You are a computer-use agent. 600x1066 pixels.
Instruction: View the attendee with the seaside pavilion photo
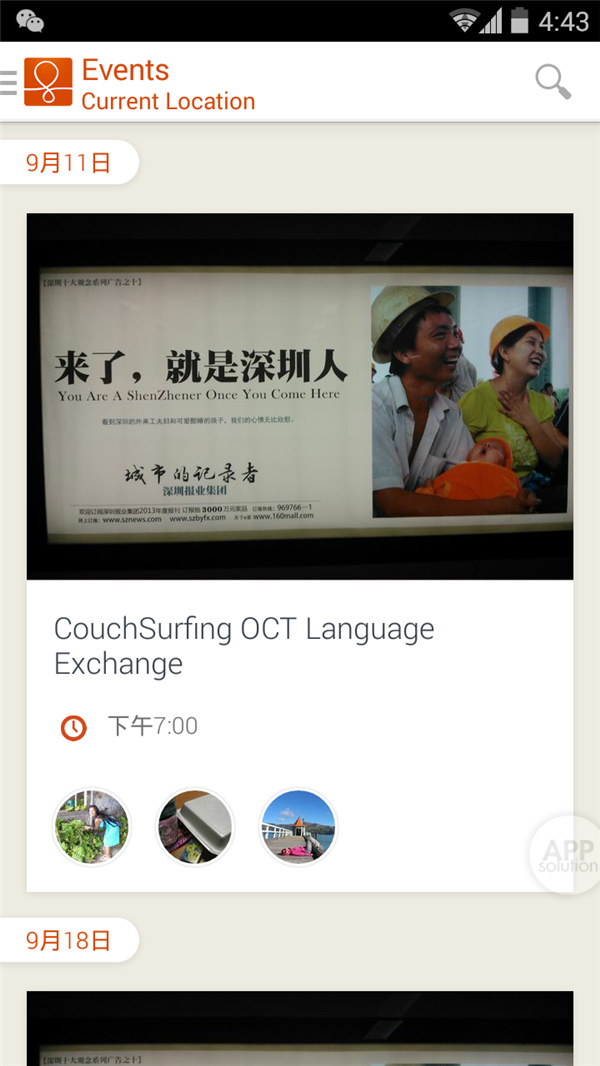tap(298, 827)
